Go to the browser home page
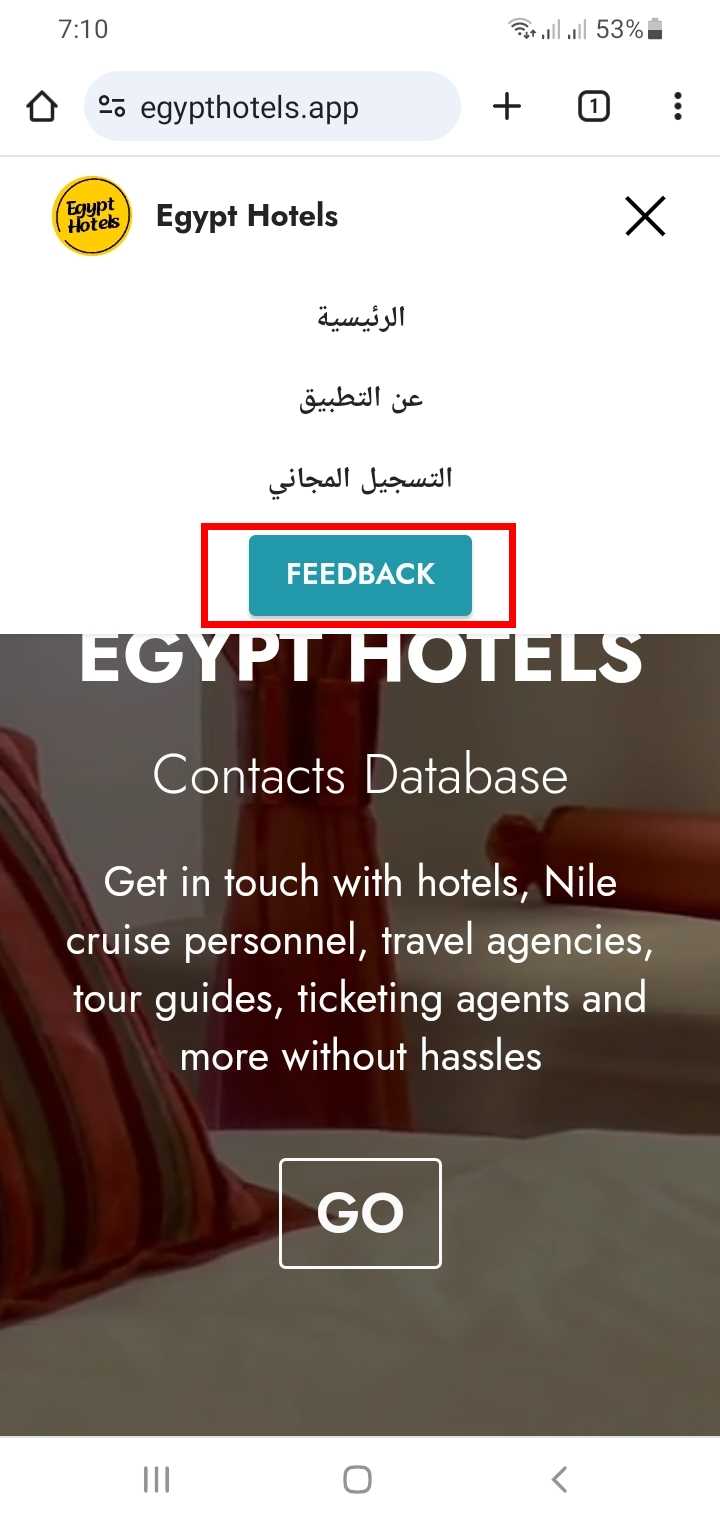Image resolution: width=720 pixels, height=1520 pixels. 42,106
